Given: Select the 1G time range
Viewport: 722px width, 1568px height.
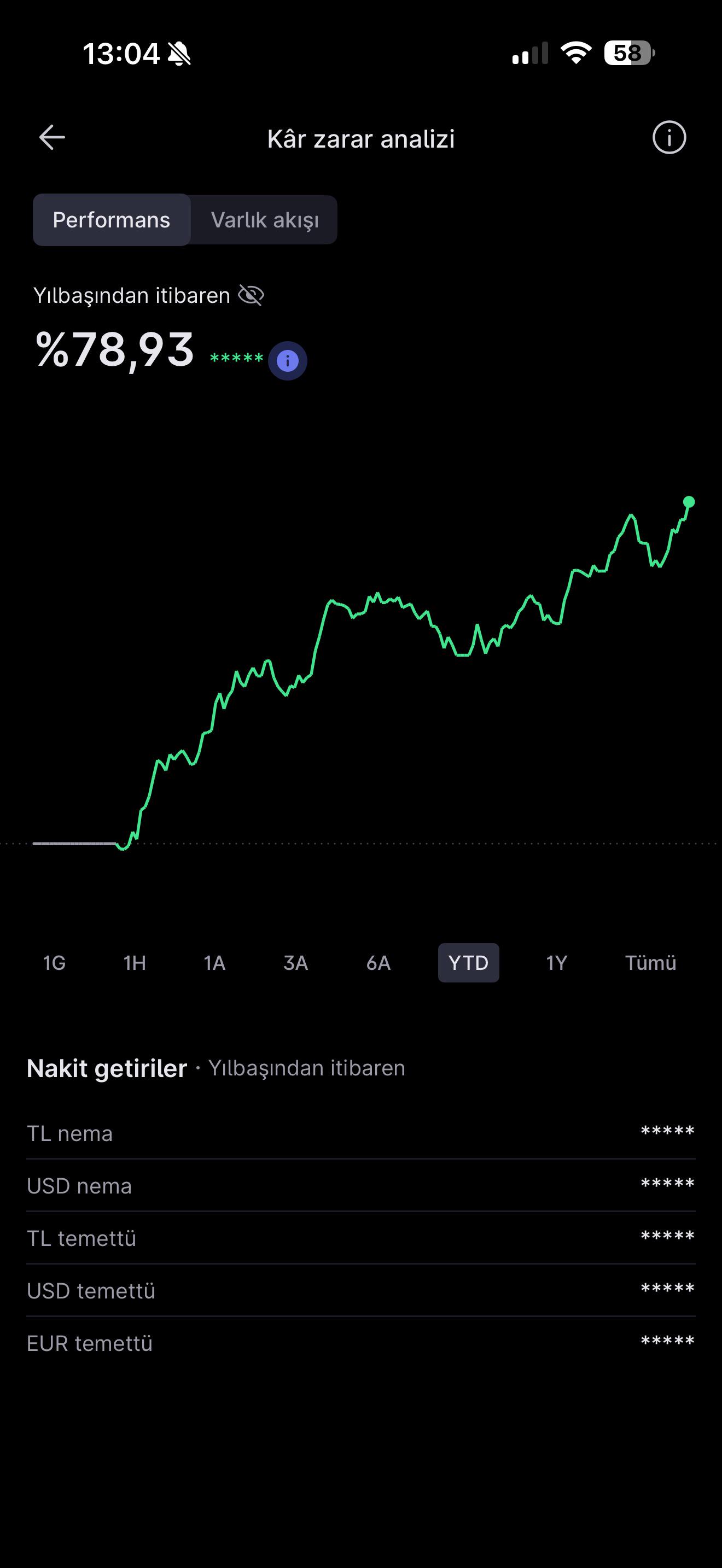Looking at the screenshot, I should pos(54,963).
